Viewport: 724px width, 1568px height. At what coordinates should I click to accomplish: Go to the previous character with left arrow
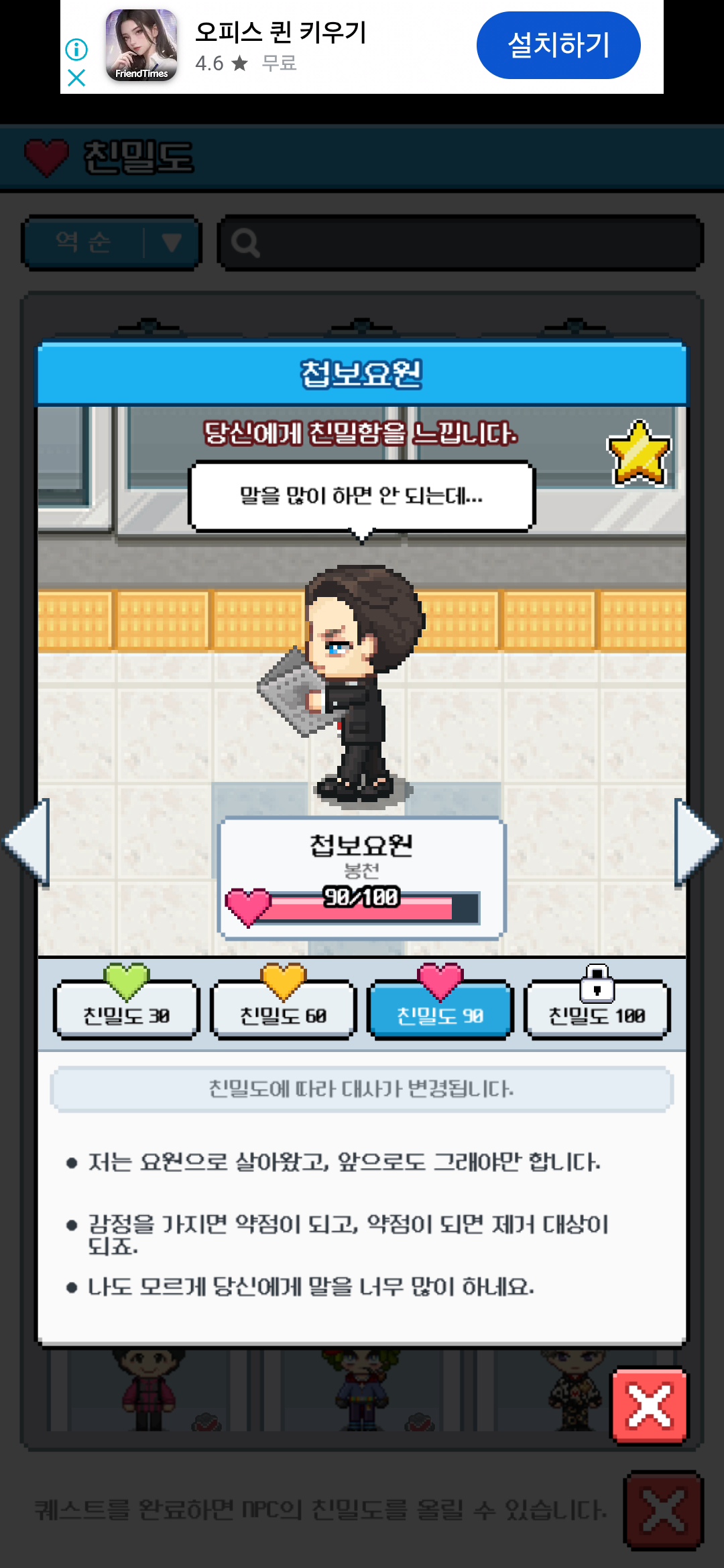click(28, 842)
